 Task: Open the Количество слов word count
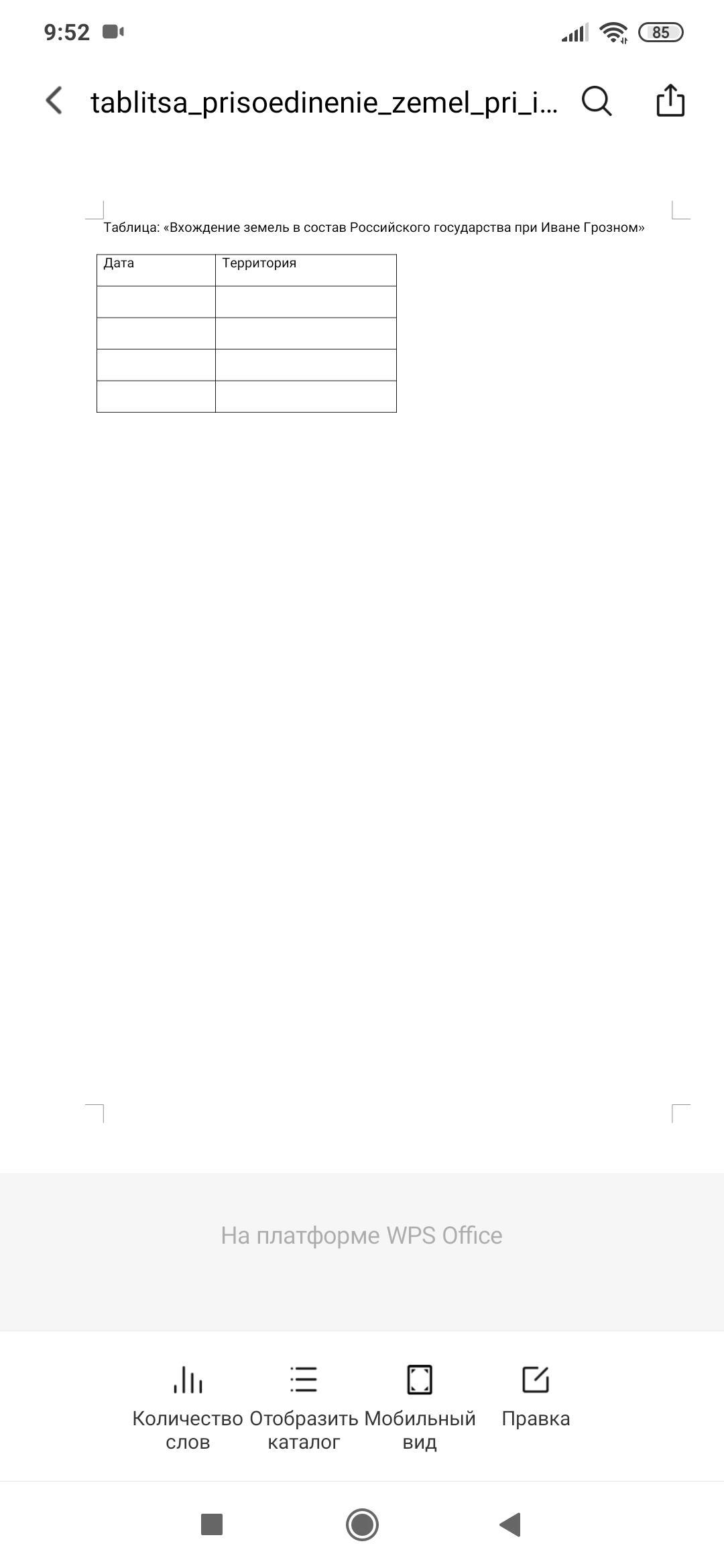pos(188,1408)
